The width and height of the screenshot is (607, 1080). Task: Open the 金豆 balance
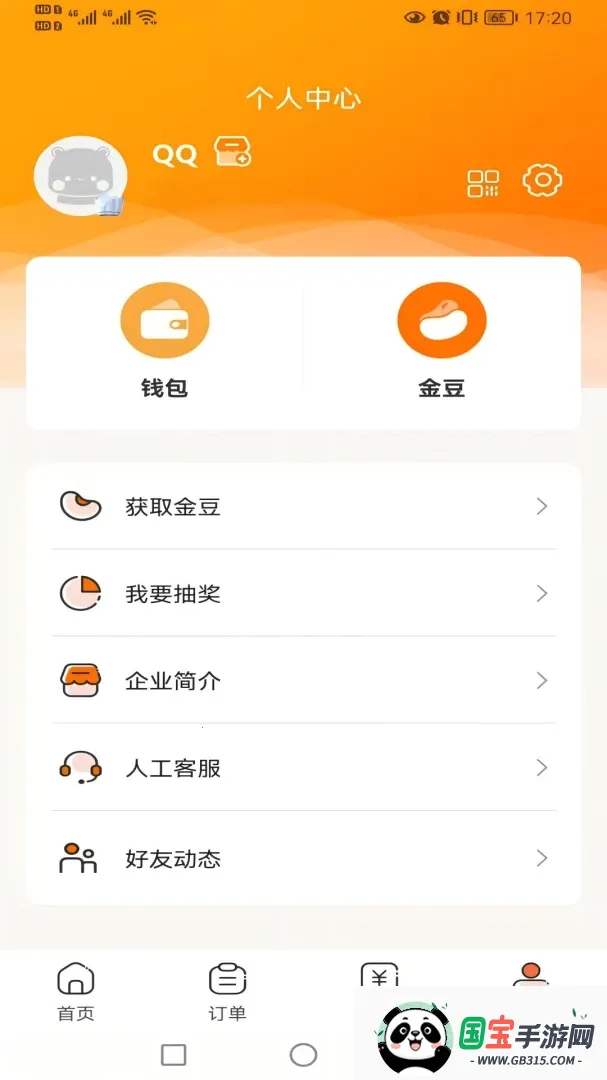pos(442,342)
